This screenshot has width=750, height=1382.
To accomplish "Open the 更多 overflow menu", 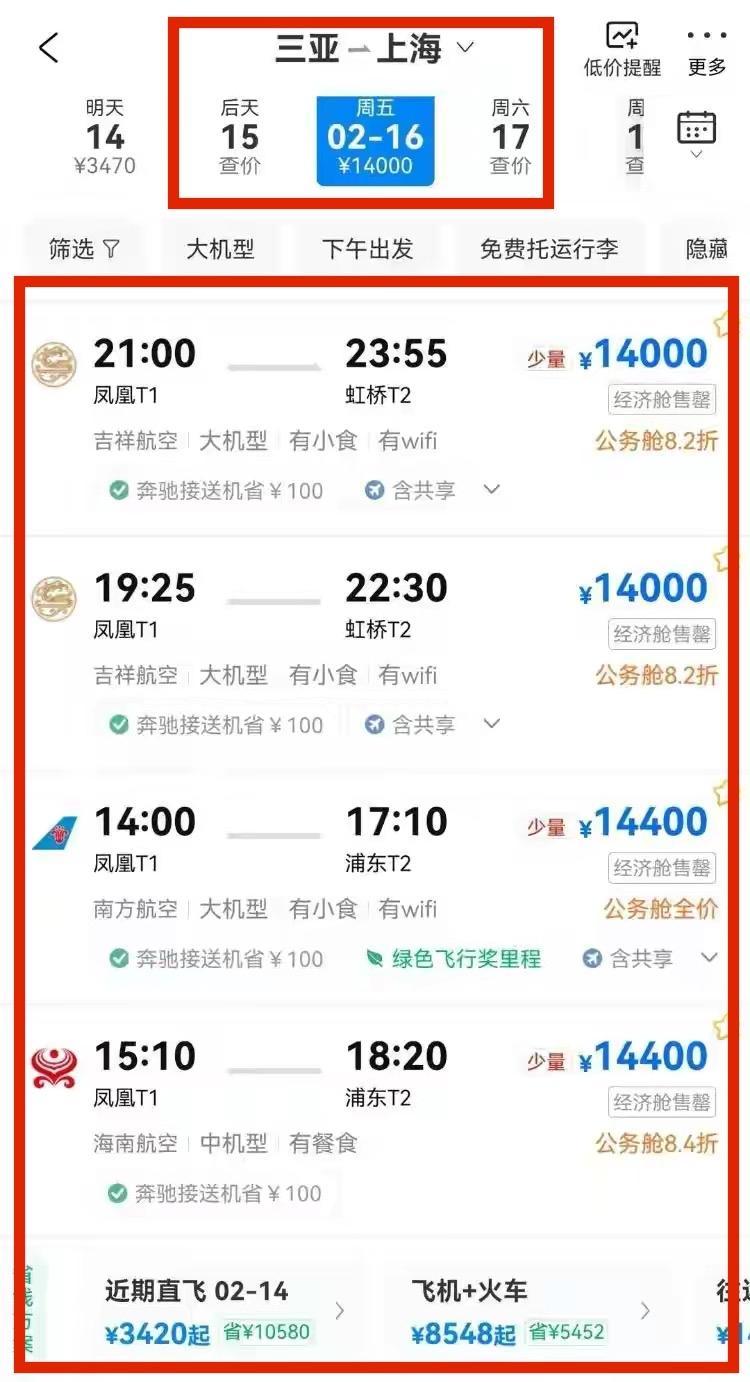I will coord(706,50).
